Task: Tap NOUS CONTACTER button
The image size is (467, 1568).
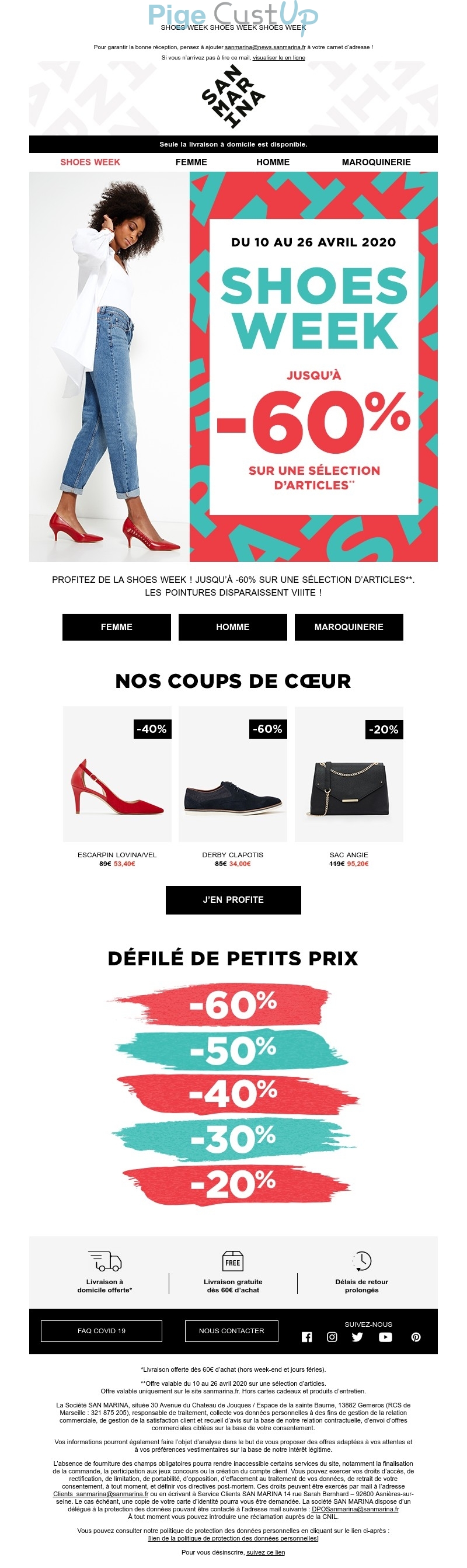Action: (x=231, y=1330)
